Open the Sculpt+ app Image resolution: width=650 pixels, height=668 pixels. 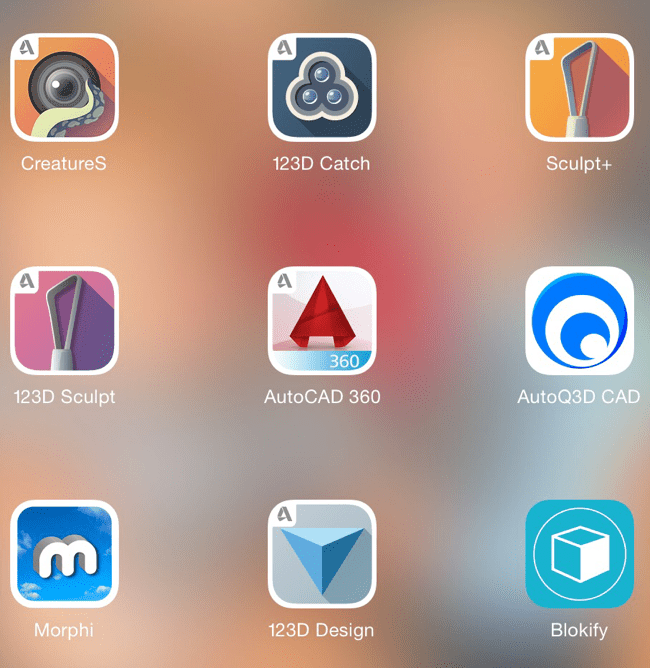579,88
